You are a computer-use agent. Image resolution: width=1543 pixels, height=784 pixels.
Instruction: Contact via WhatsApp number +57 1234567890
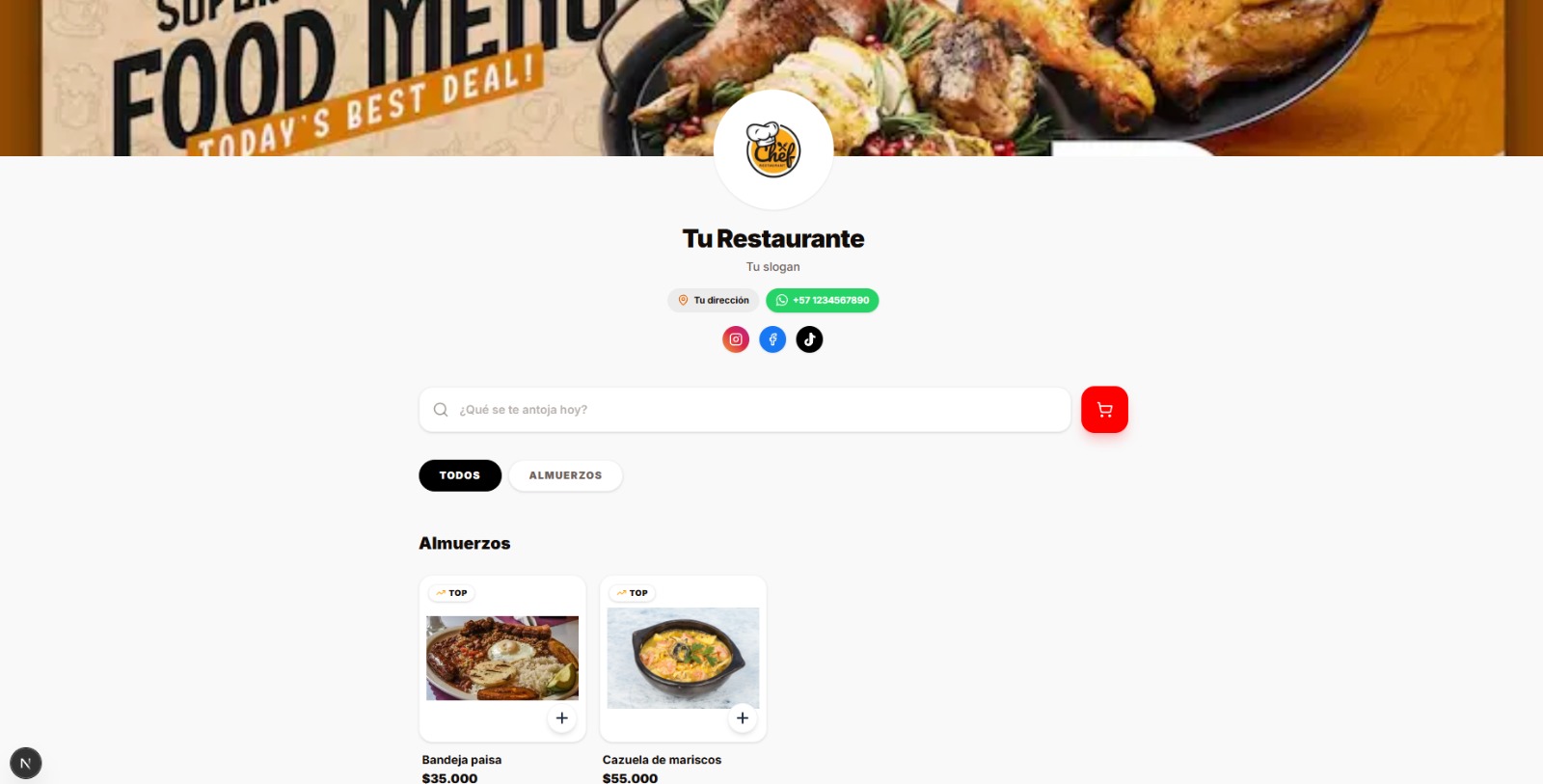[x=822, y=300]
